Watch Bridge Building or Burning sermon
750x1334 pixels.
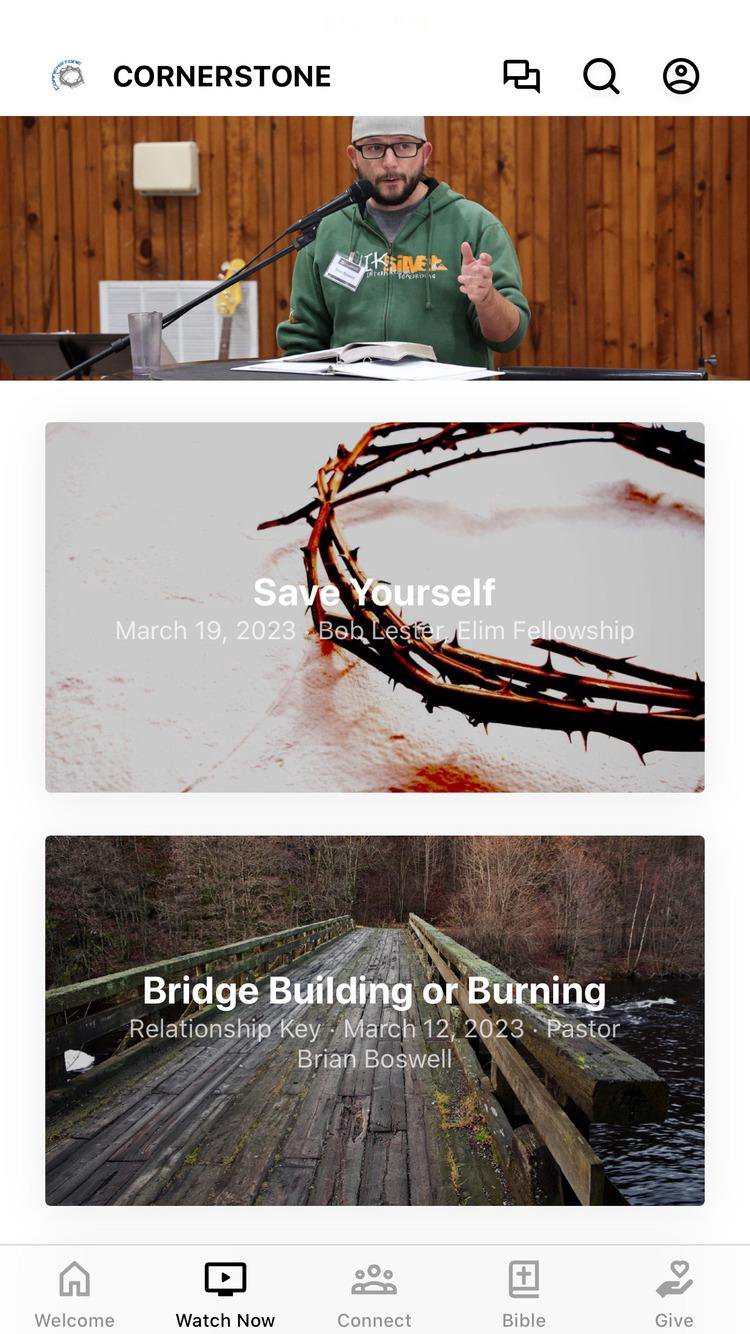[x=375, y=1020]
